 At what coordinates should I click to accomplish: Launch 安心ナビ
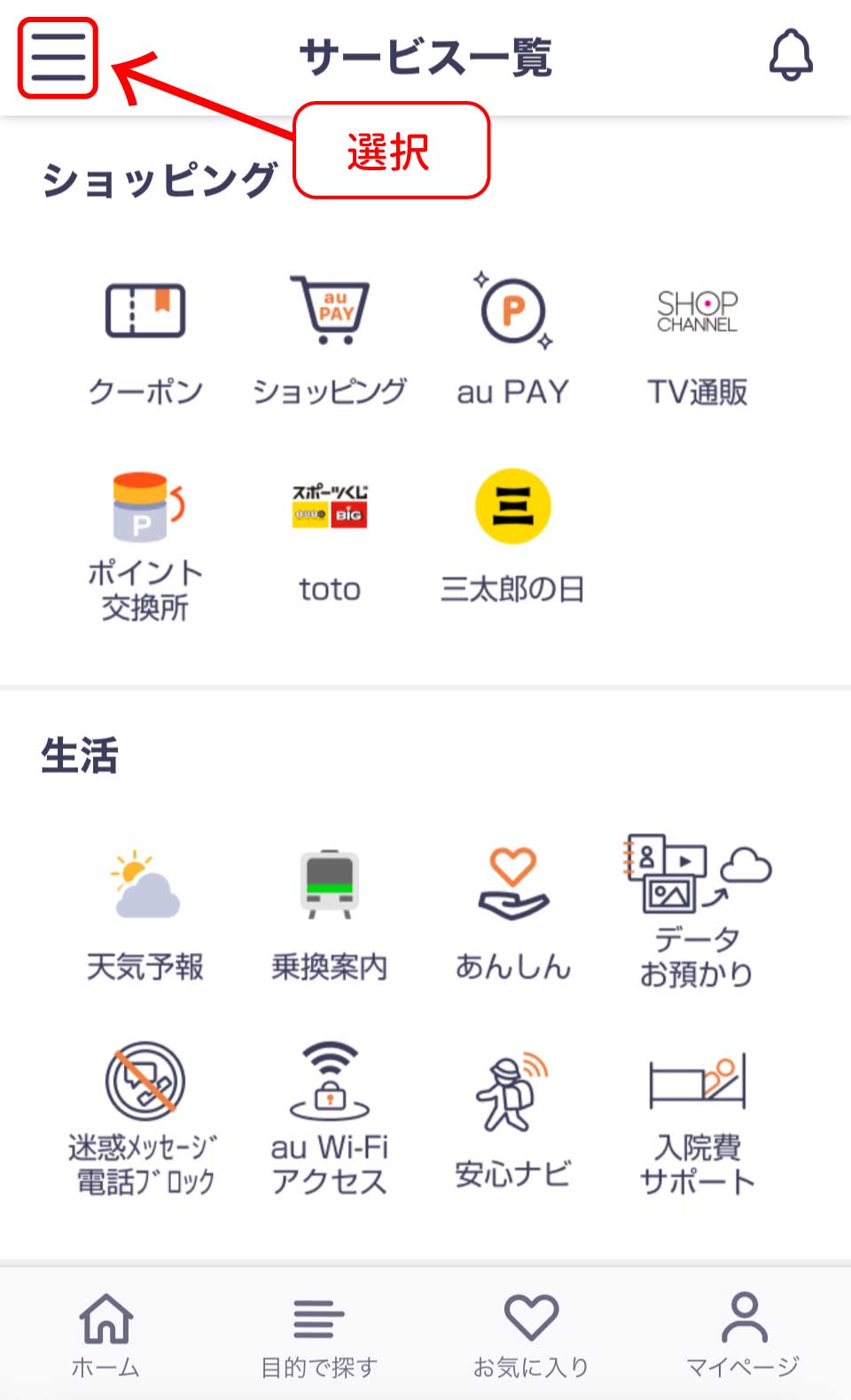click(x=513, y=1117)
